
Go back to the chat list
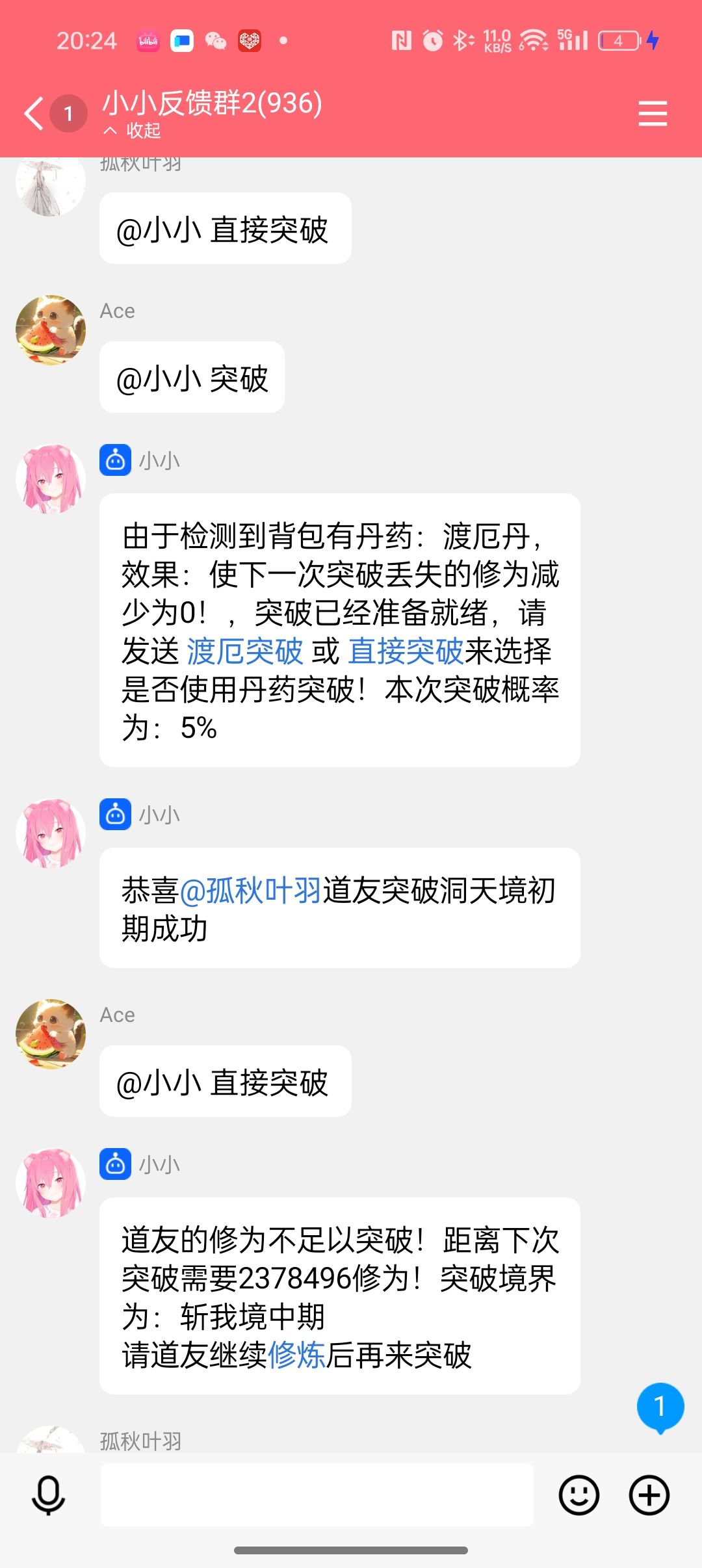tap(34, 114)
